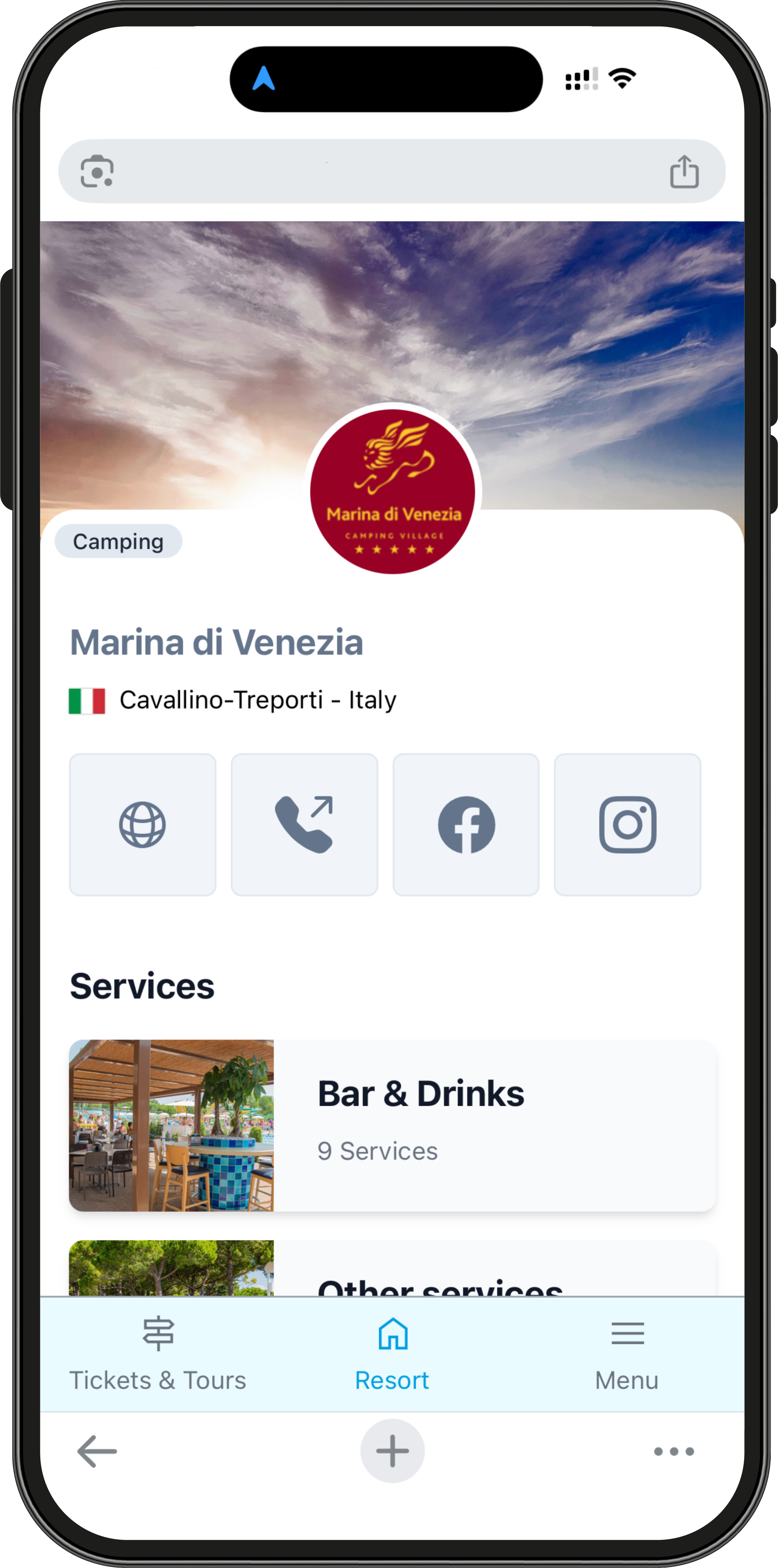This screenshot has height=1568, width=778.
Task: Tap the address bar field
Action: (x=390, y=171)
